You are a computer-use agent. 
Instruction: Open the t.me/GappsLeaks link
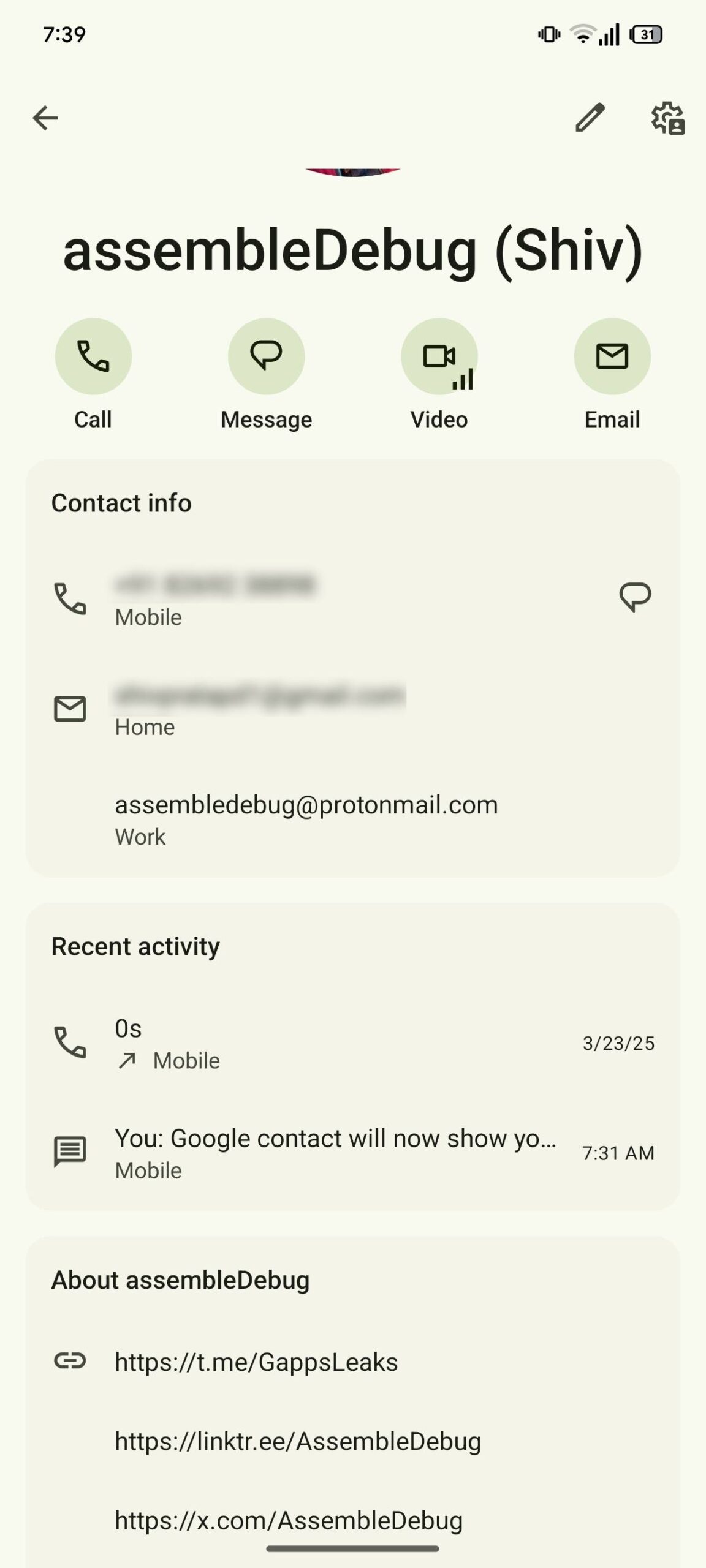click(x=256, y=1362)
